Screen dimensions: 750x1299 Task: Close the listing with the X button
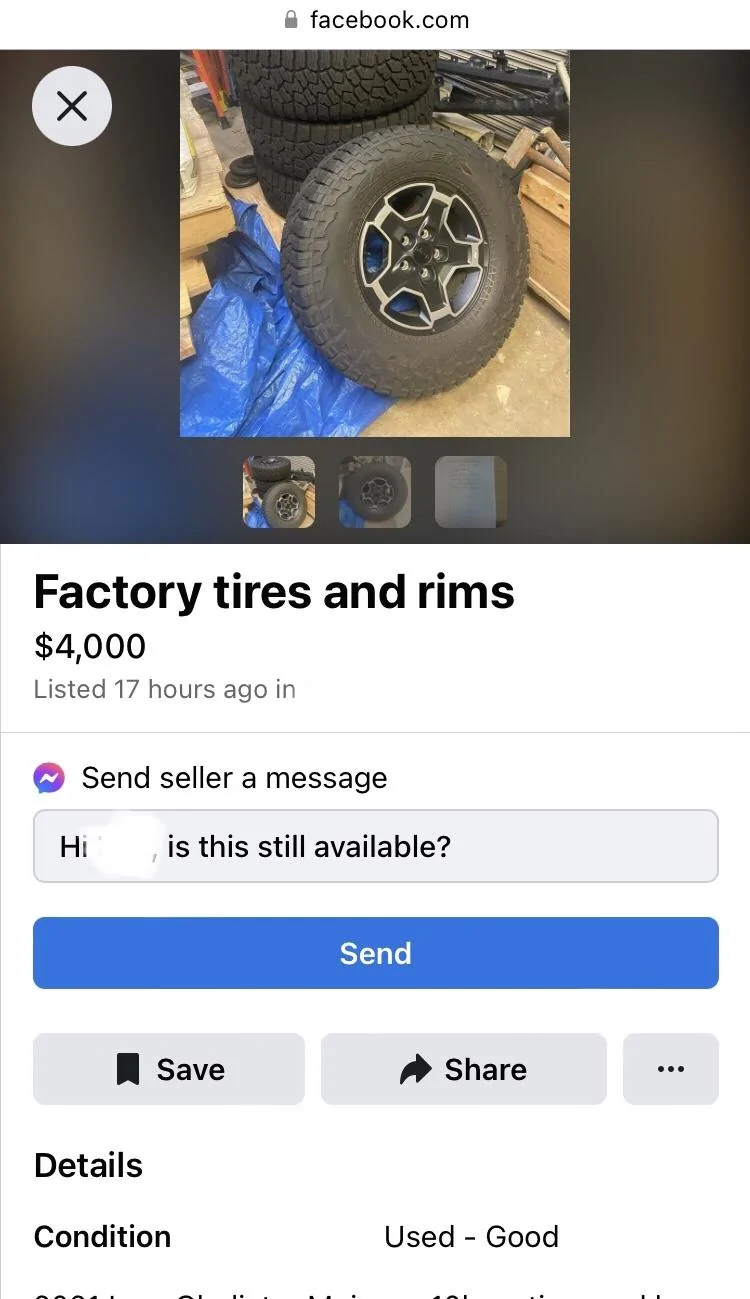[72, 106]
